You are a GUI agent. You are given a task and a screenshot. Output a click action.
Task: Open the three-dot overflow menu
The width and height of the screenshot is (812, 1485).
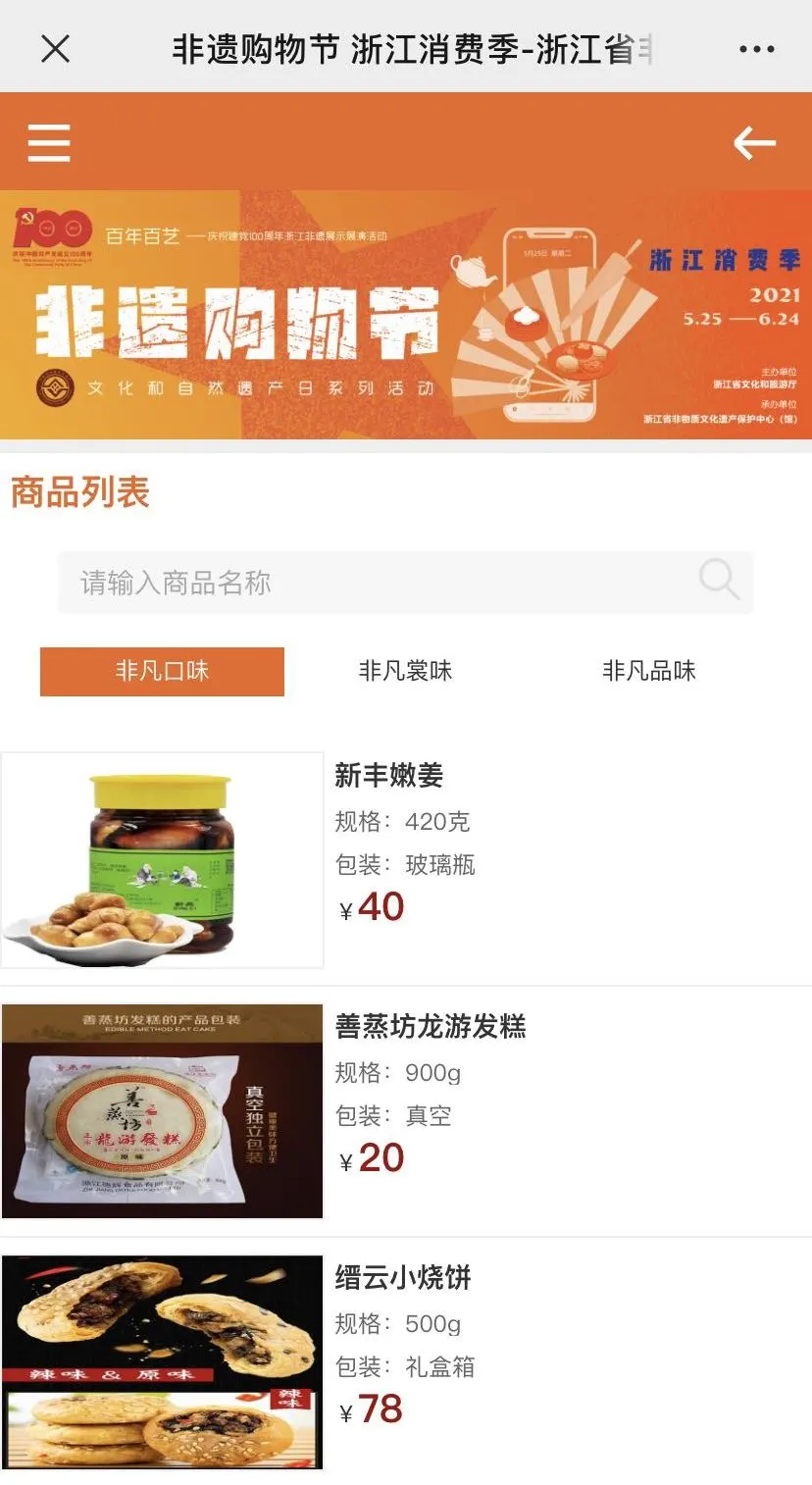[x=756, y=49]
